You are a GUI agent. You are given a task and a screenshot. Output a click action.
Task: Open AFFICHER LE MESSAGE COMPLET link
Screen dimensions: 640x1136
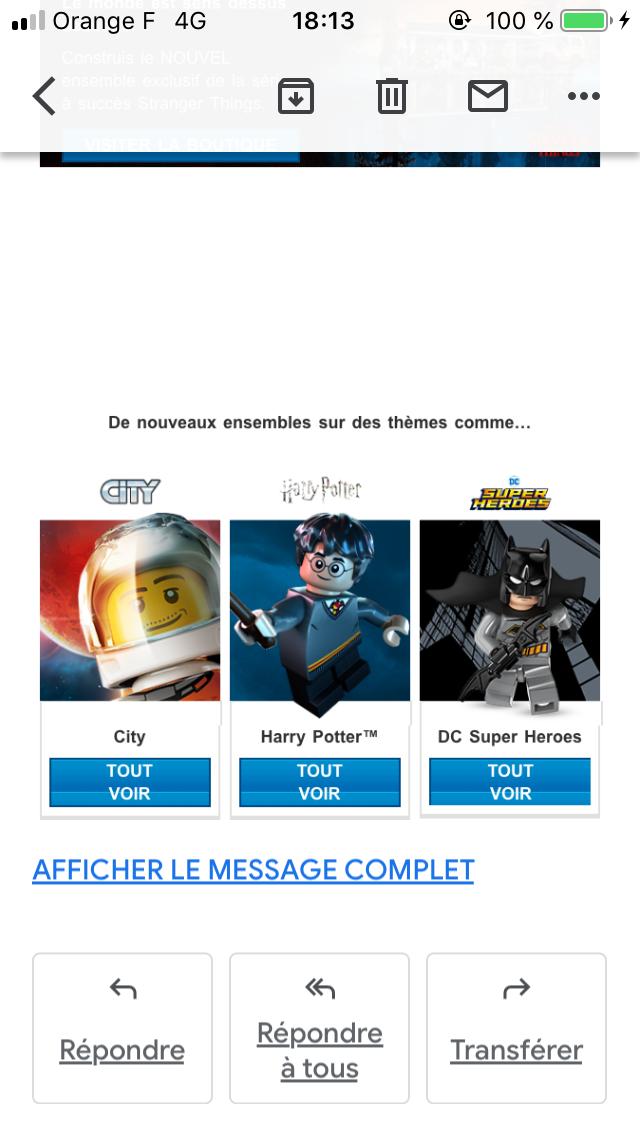click(x=253, y=870)
